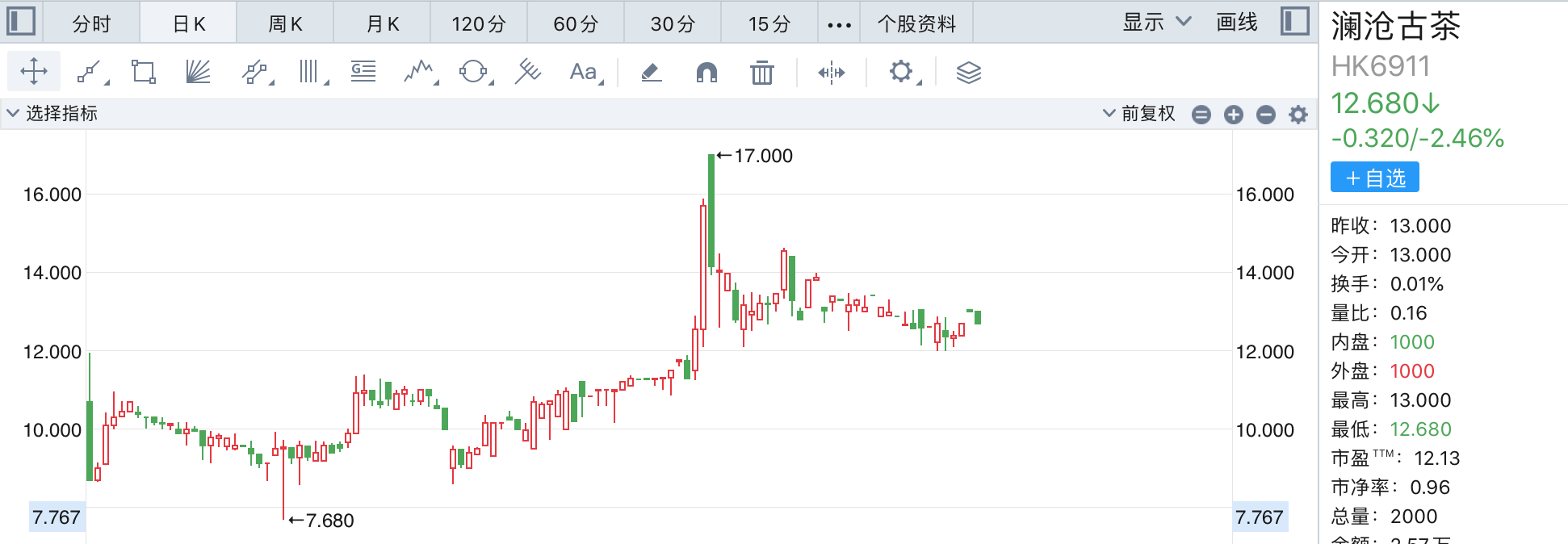
Task: Select the 120分 interval tab
Action: [x=478, y=23]
